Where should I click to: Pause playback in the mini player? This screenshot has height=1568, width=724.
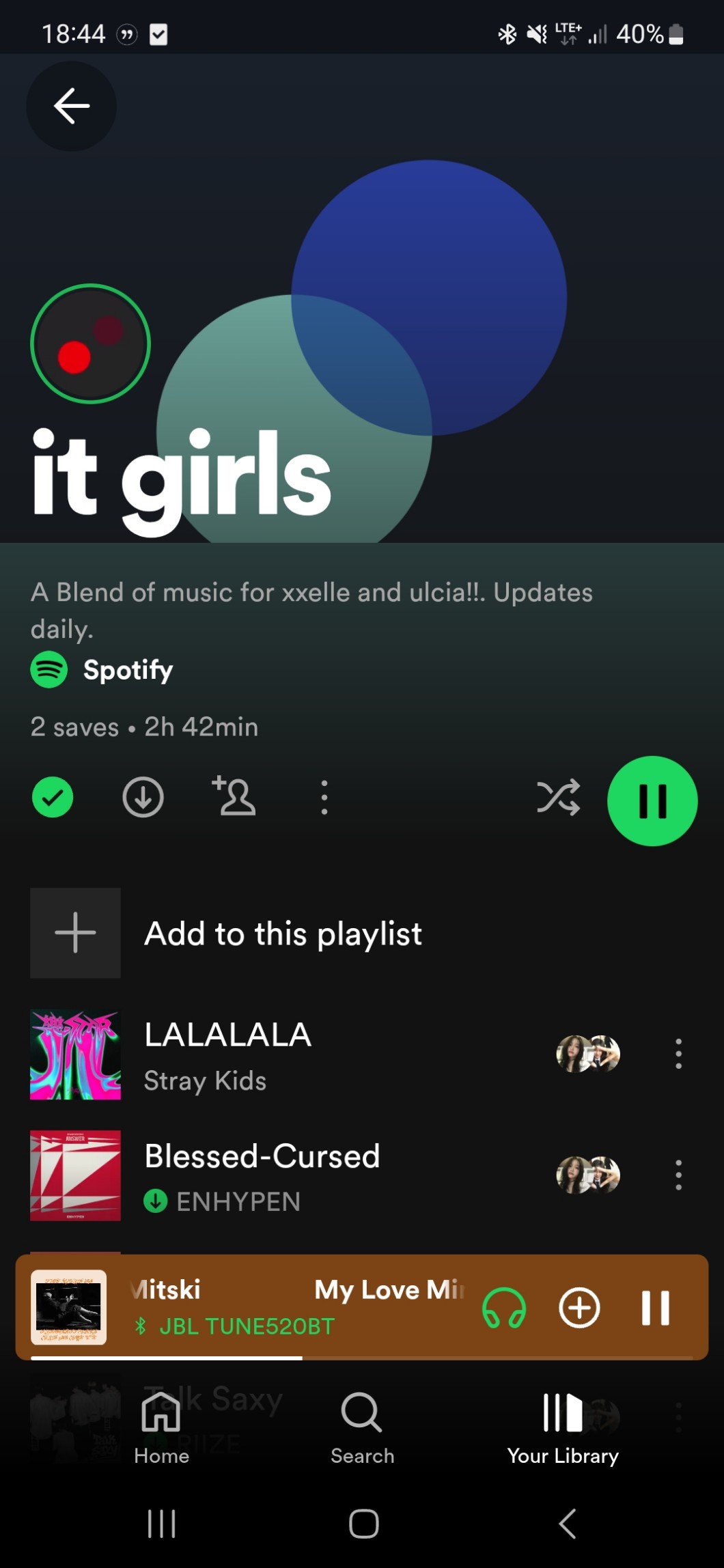tap(655, 1307)
